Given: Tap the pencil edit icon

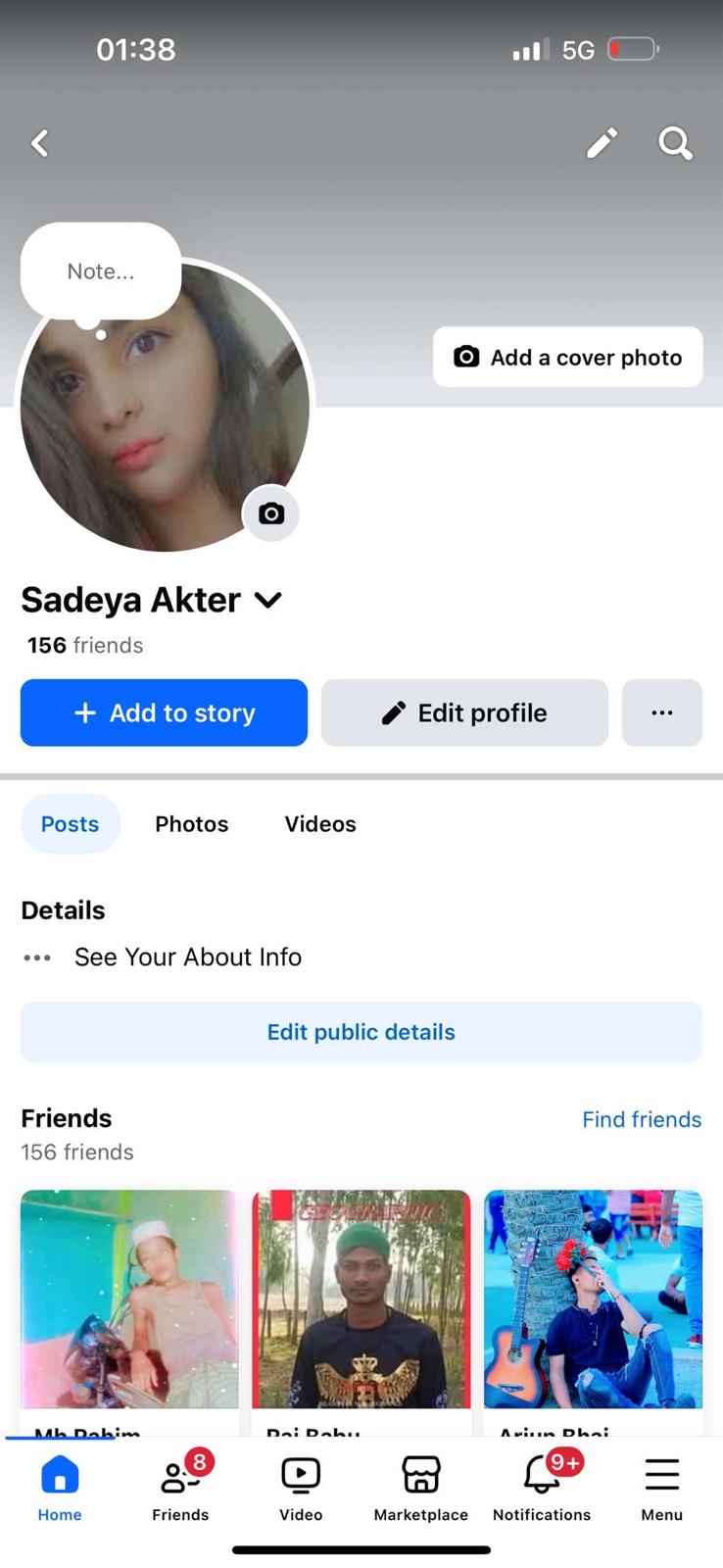Looking at the screenshot, I should 602,143.
